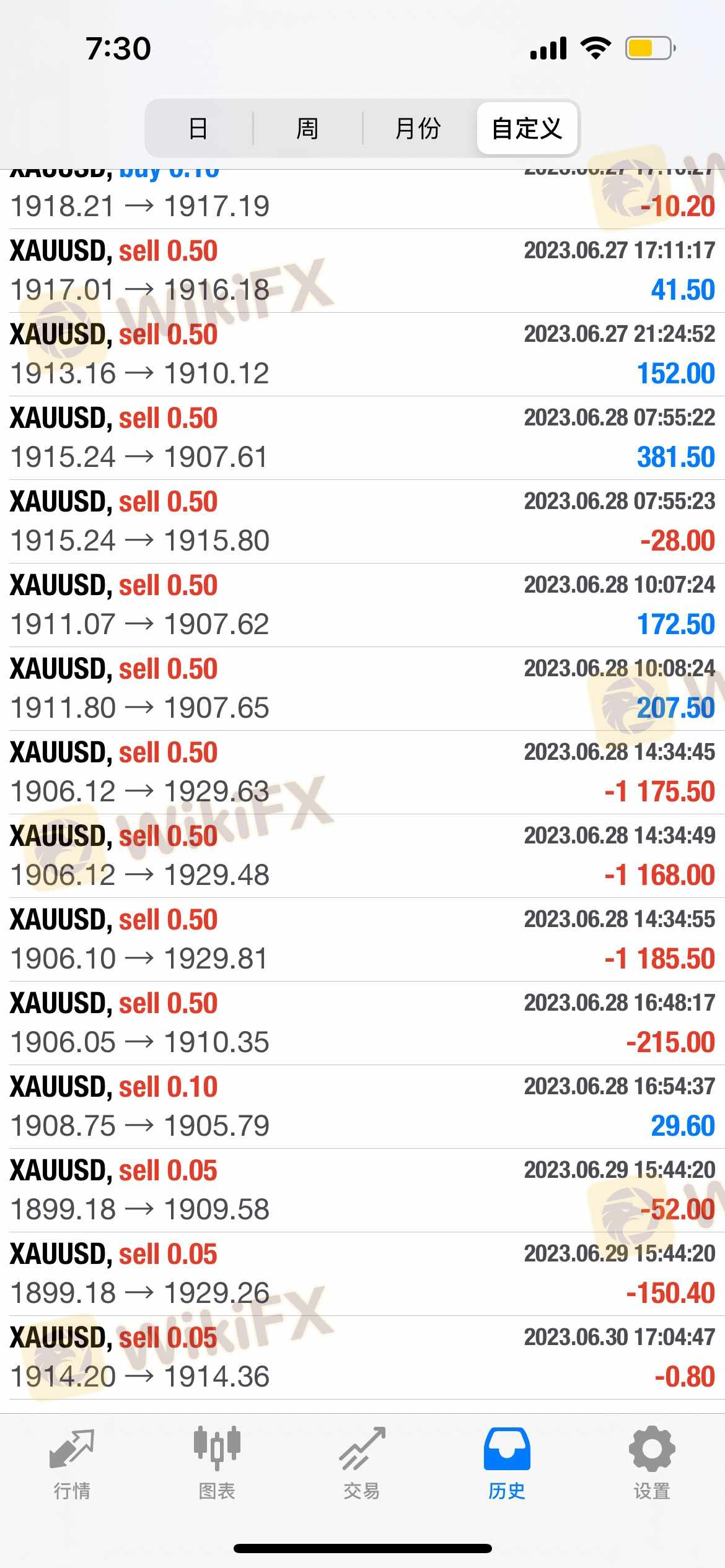Viewport: 725px width, 1568px height.
Task: Expand the trade with -28.00 loss
Action: coord(362,521)
